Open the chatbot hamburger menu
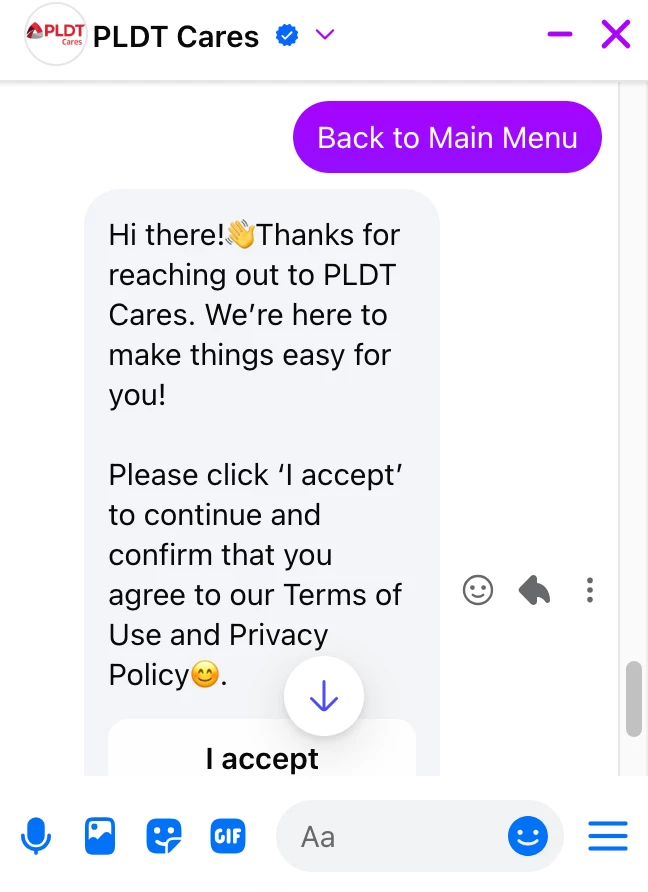 [x=607, y=835]
